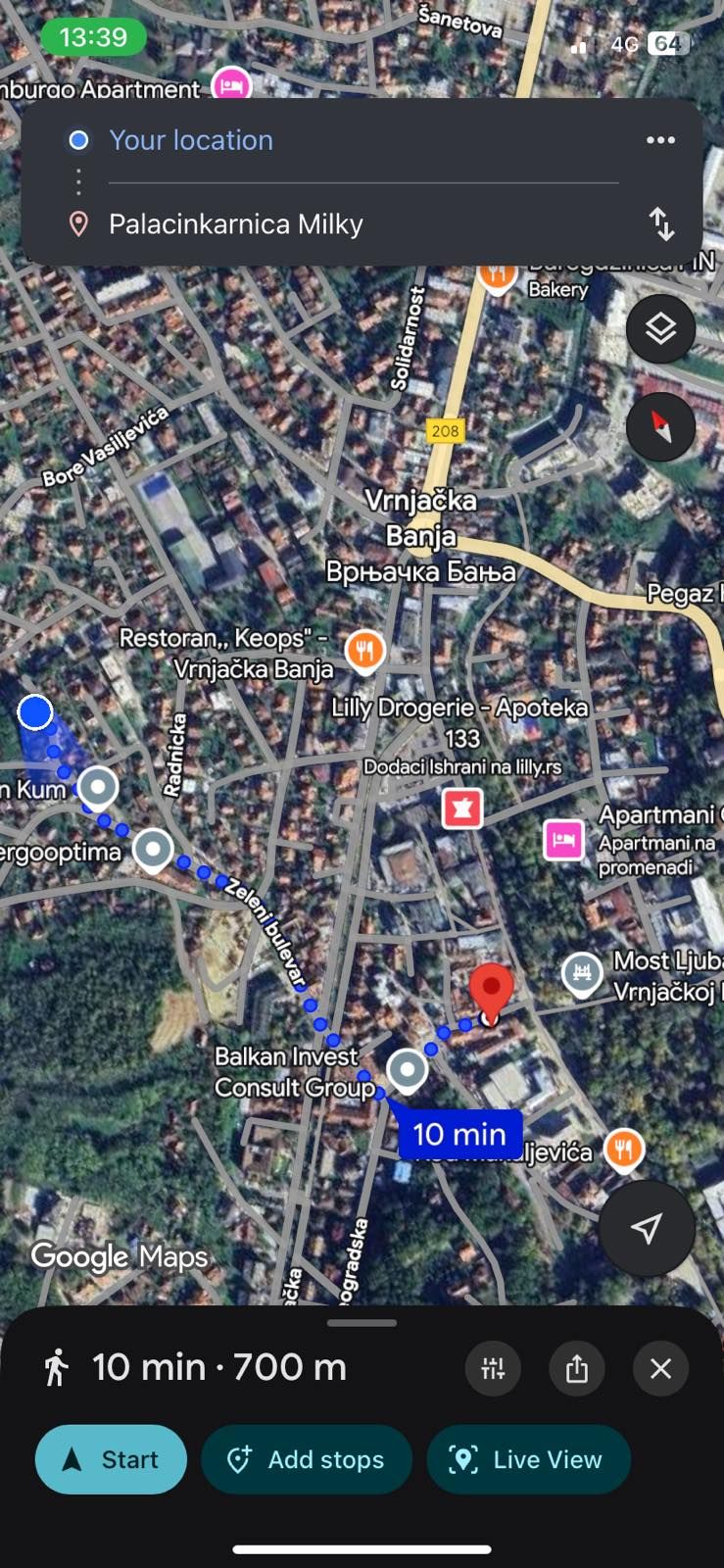Add stops to the route
The width and height of the screenshot is (724, 1568).
tap(306, 1459)
